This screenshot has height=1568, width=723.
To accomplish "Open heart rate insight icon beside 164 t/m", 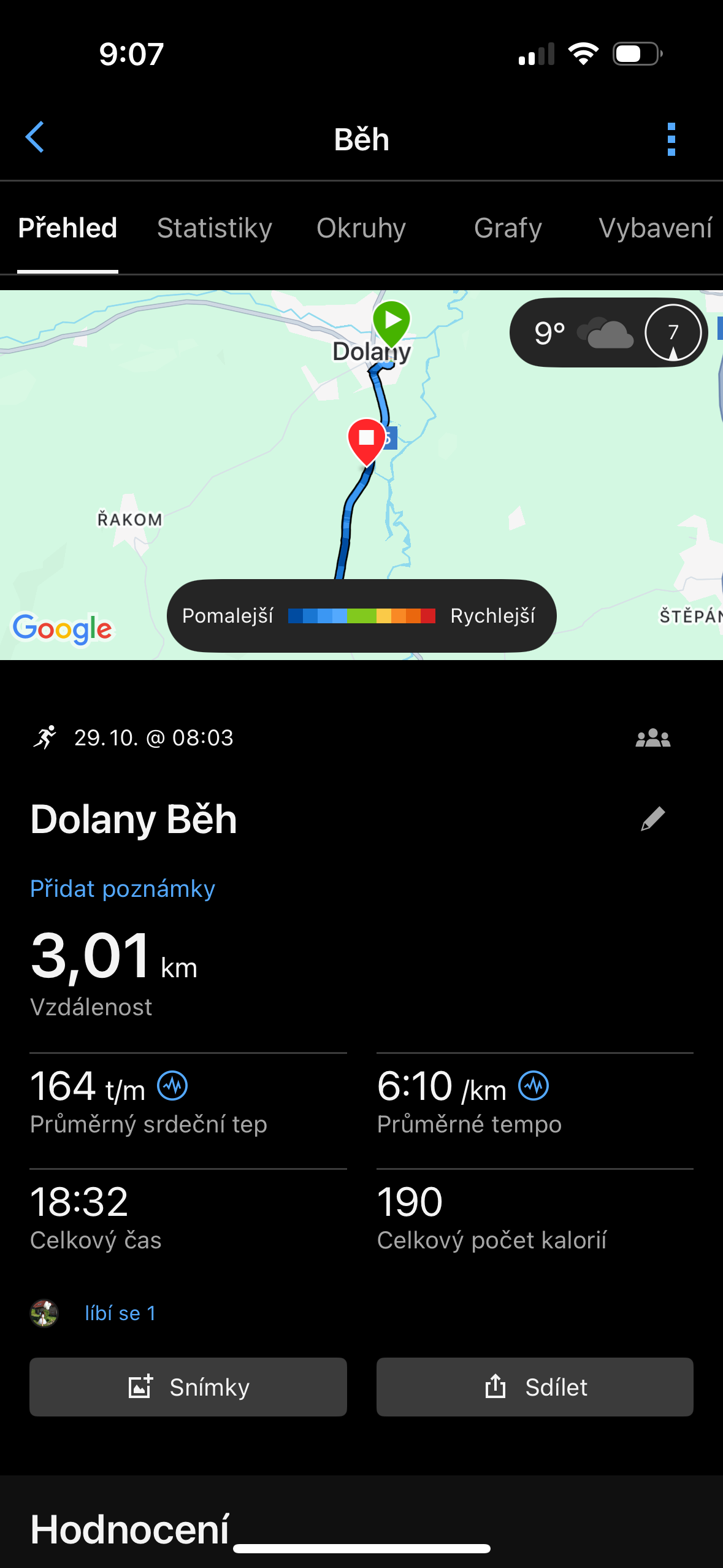I will [173, 1086].
